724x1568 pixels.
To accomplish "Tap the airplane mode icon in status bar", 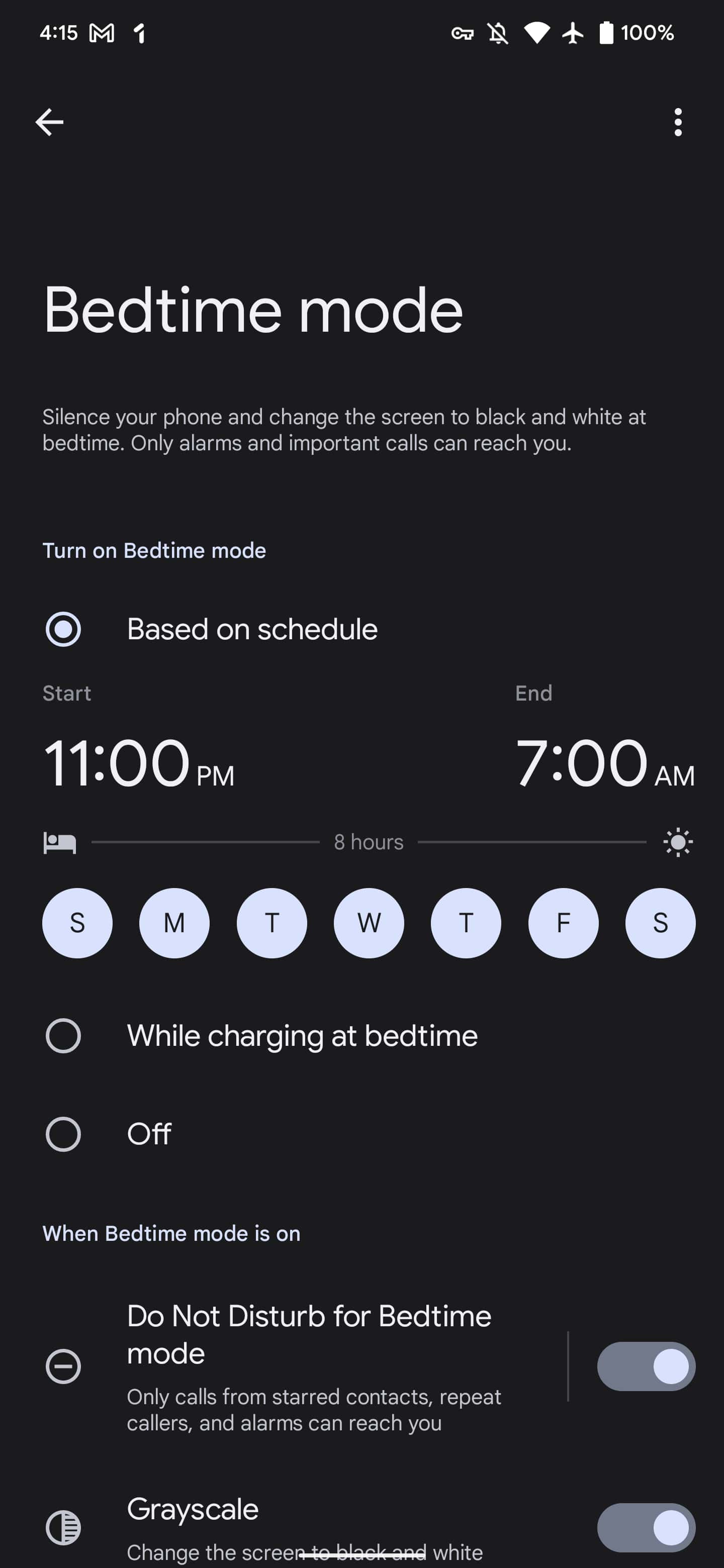I will (x=573, y=33).
